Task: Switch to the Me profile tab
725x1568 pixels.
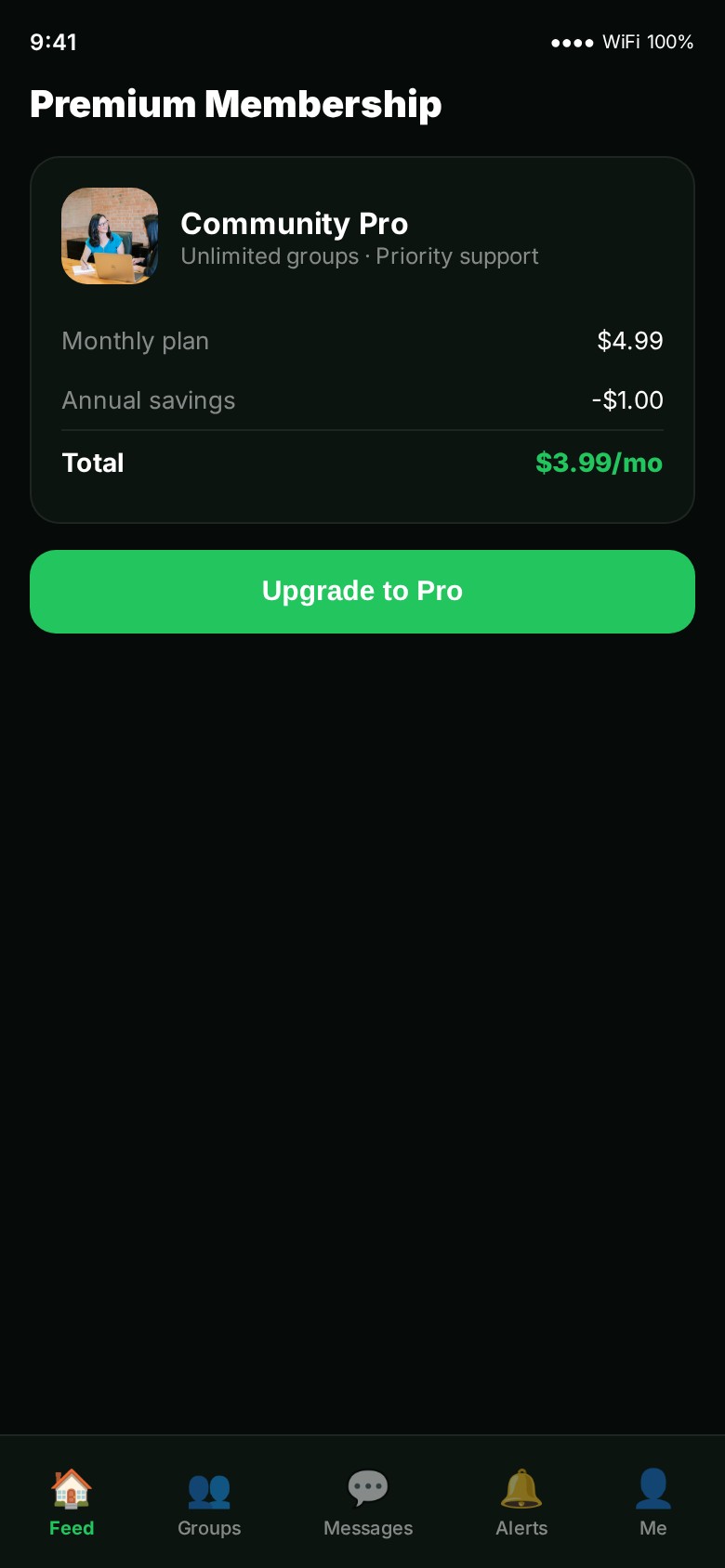Action: [x=653, y=1503]
